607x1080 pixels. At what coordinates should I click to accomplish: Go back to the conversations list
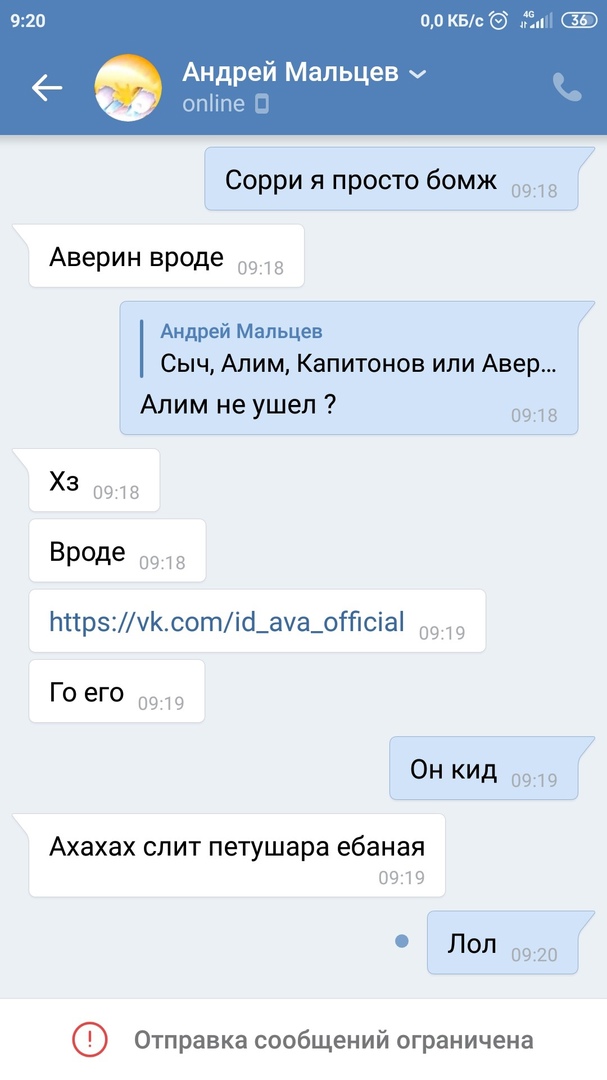coord(46,88)
